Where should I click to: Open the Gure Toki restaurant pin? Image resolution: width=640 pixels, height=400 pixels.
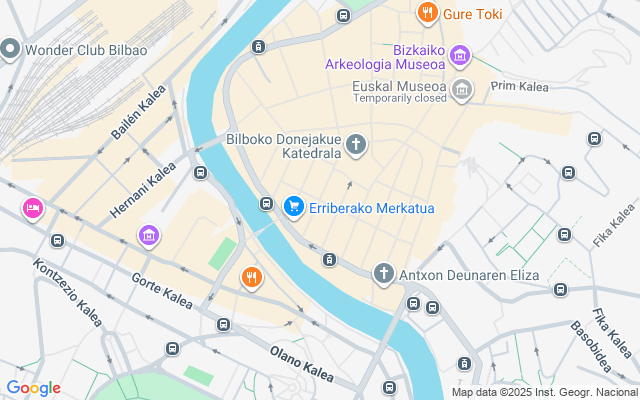(427, 13)
